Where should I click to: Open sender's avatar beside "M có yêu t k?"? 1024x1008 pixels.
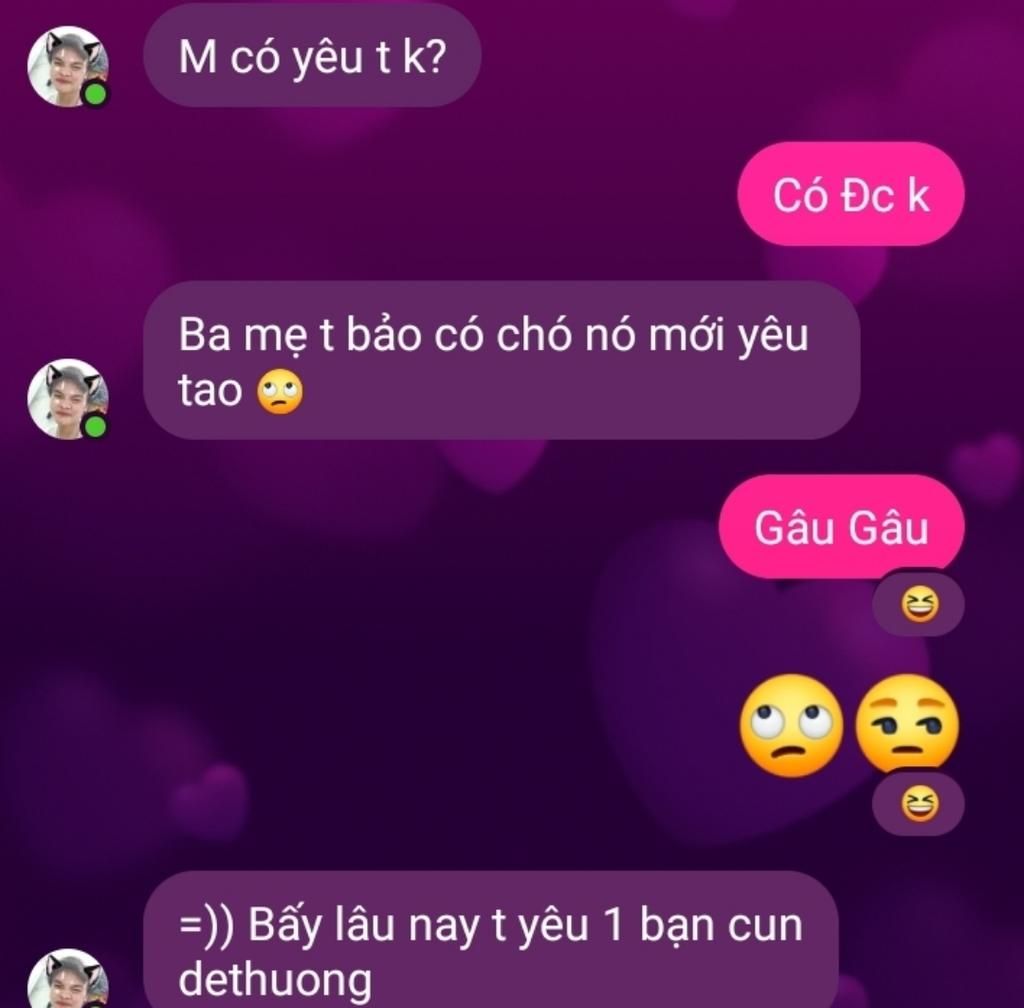(x=67, y=66)
